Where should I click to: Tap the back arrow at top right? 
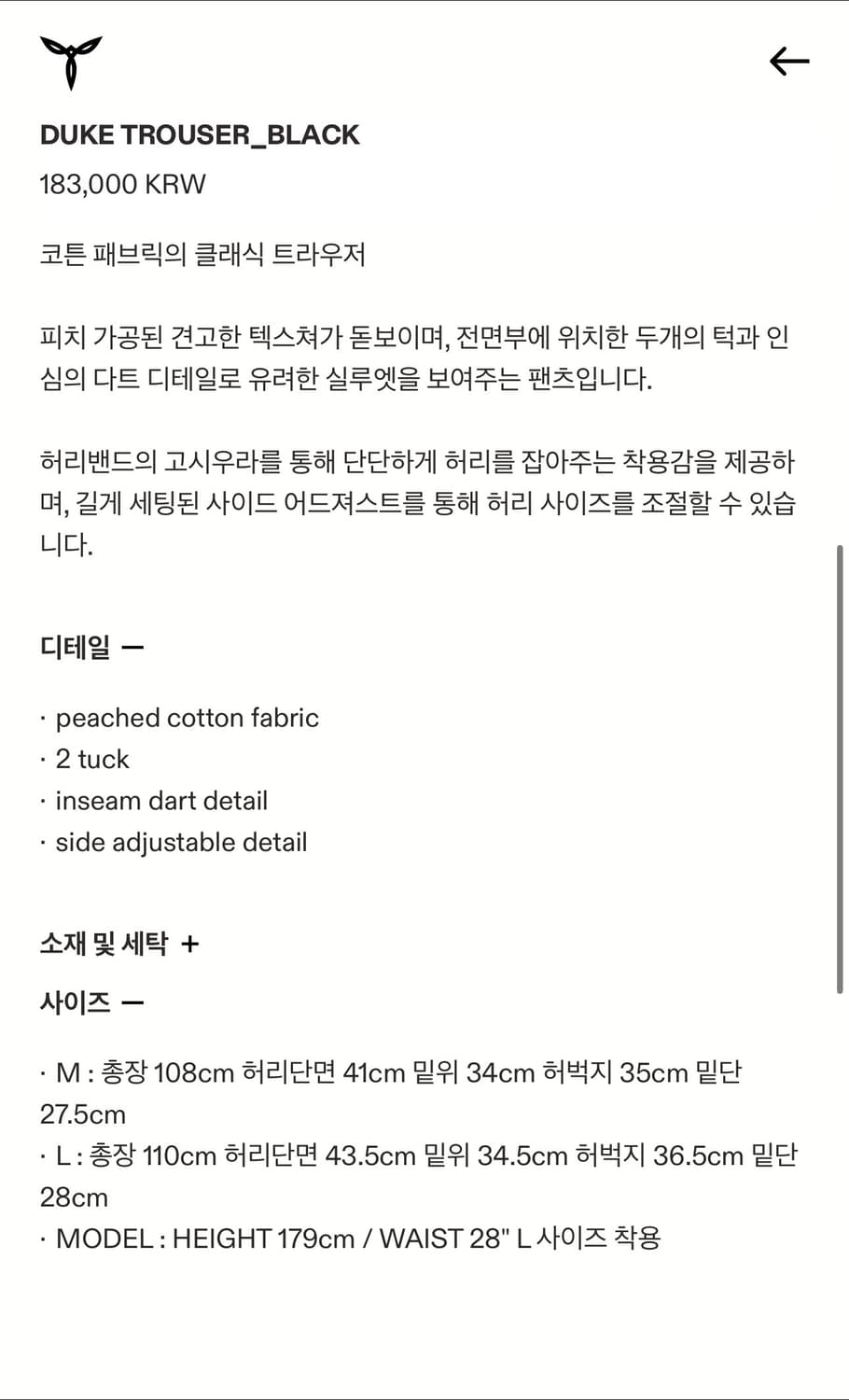click(790, 61)
